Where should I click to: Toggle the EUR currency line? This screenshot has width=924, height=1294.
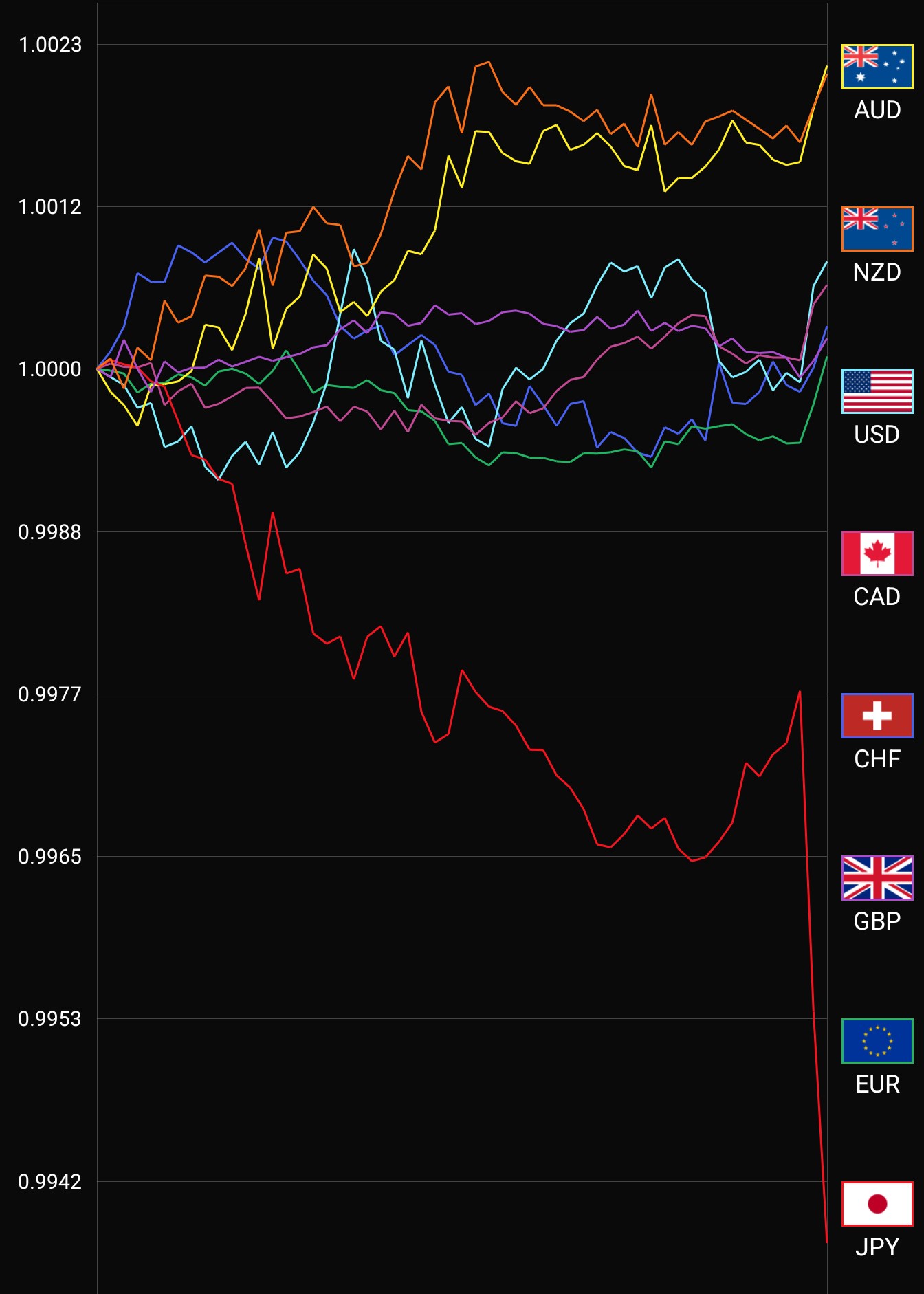click(877, 1040)
